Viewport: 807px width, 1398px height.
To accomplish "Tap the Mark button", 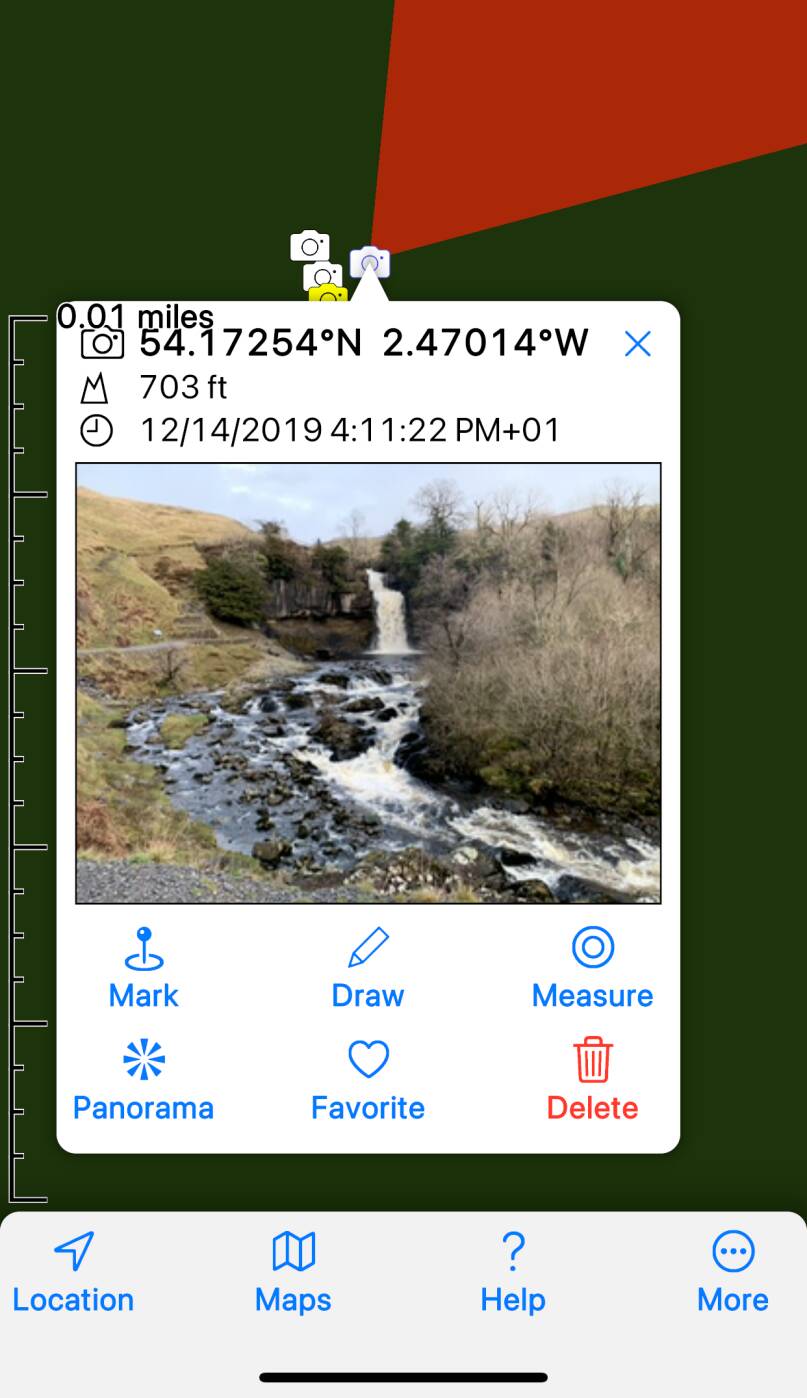I will tap(144, 968).
